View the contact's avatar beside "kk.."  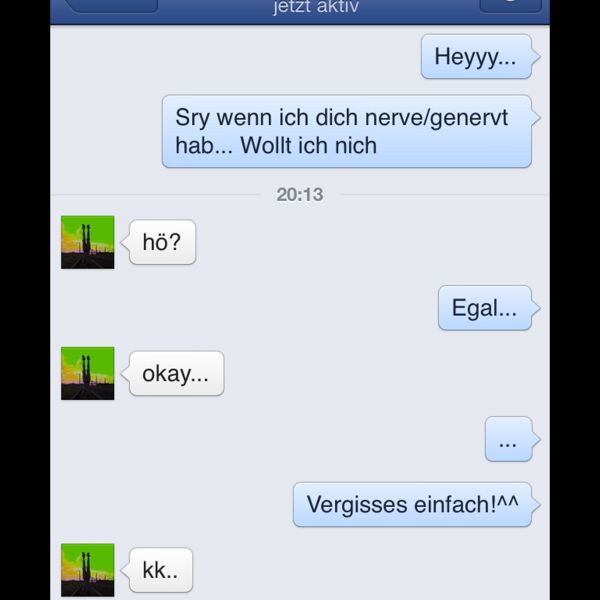(88, 570)
